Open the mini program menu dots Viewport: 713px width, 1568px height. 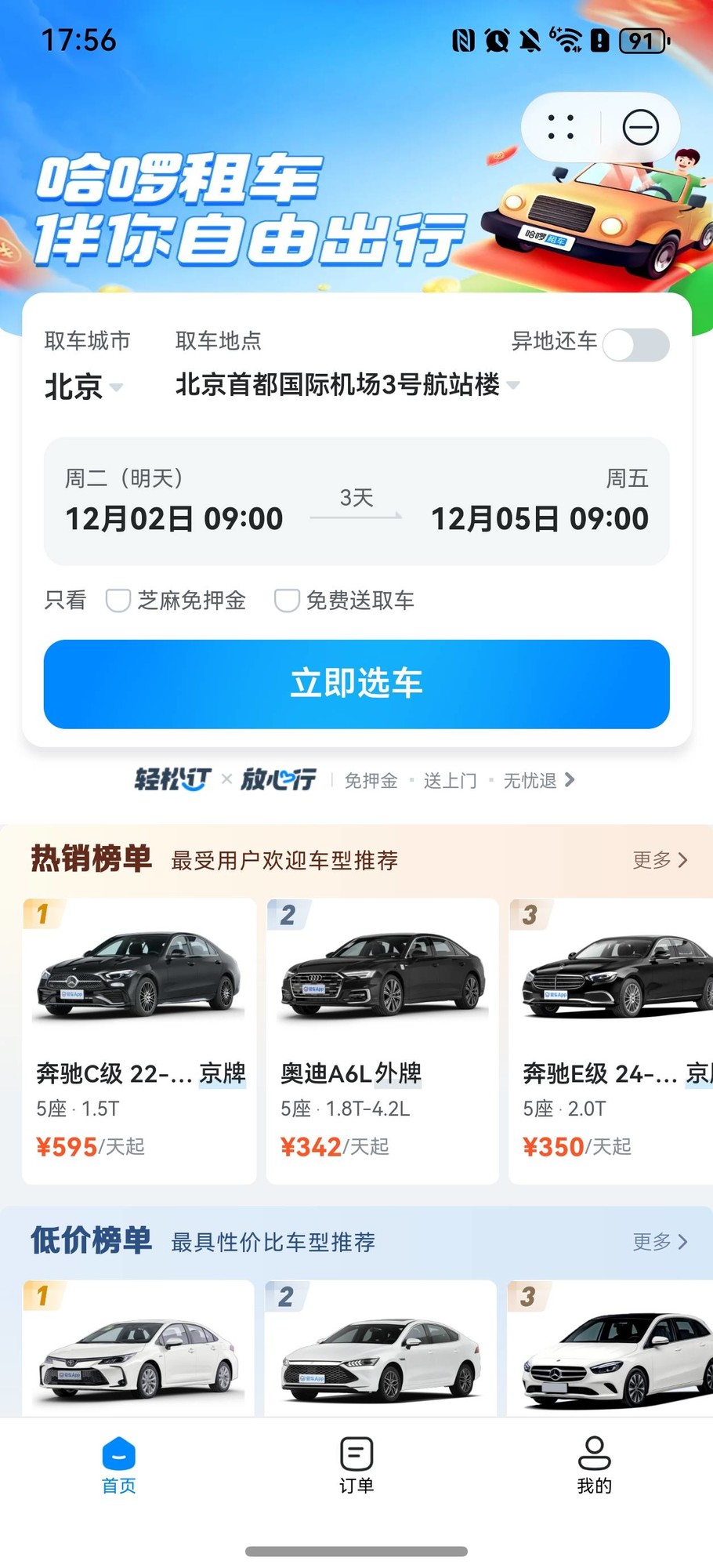pyautogui.click(x=561, y=127)
